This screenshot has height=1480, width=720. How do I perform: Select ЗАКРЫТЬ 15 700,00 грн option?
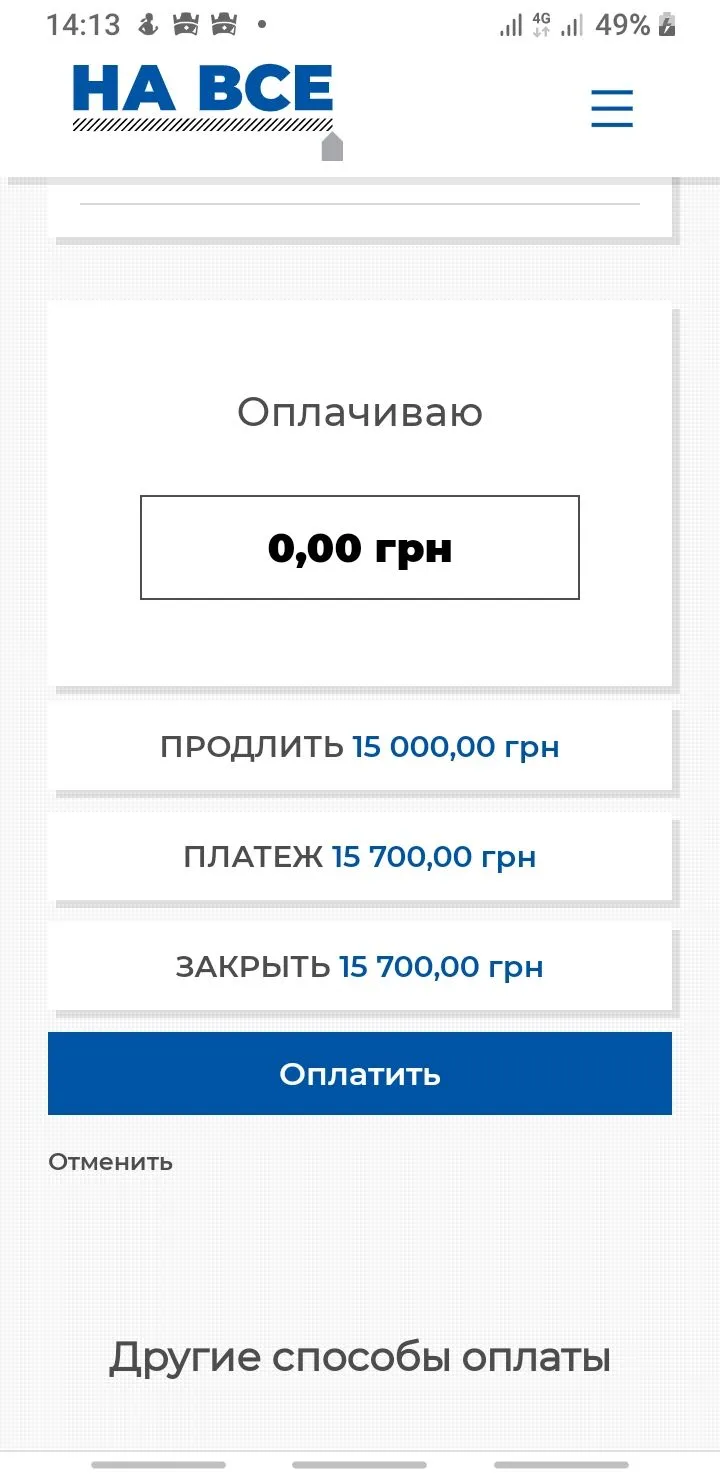360,967
